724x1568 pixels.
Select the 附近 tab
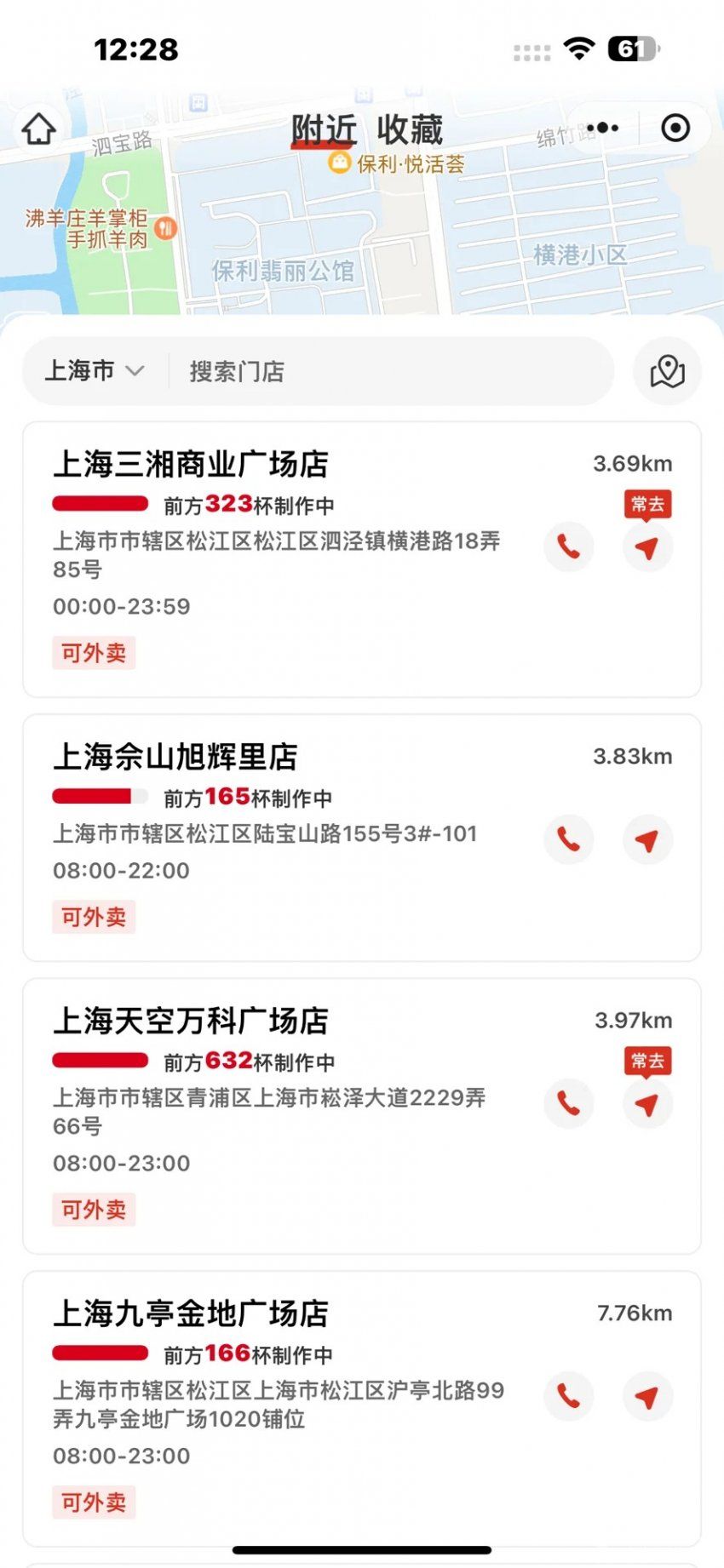(323, 130)
